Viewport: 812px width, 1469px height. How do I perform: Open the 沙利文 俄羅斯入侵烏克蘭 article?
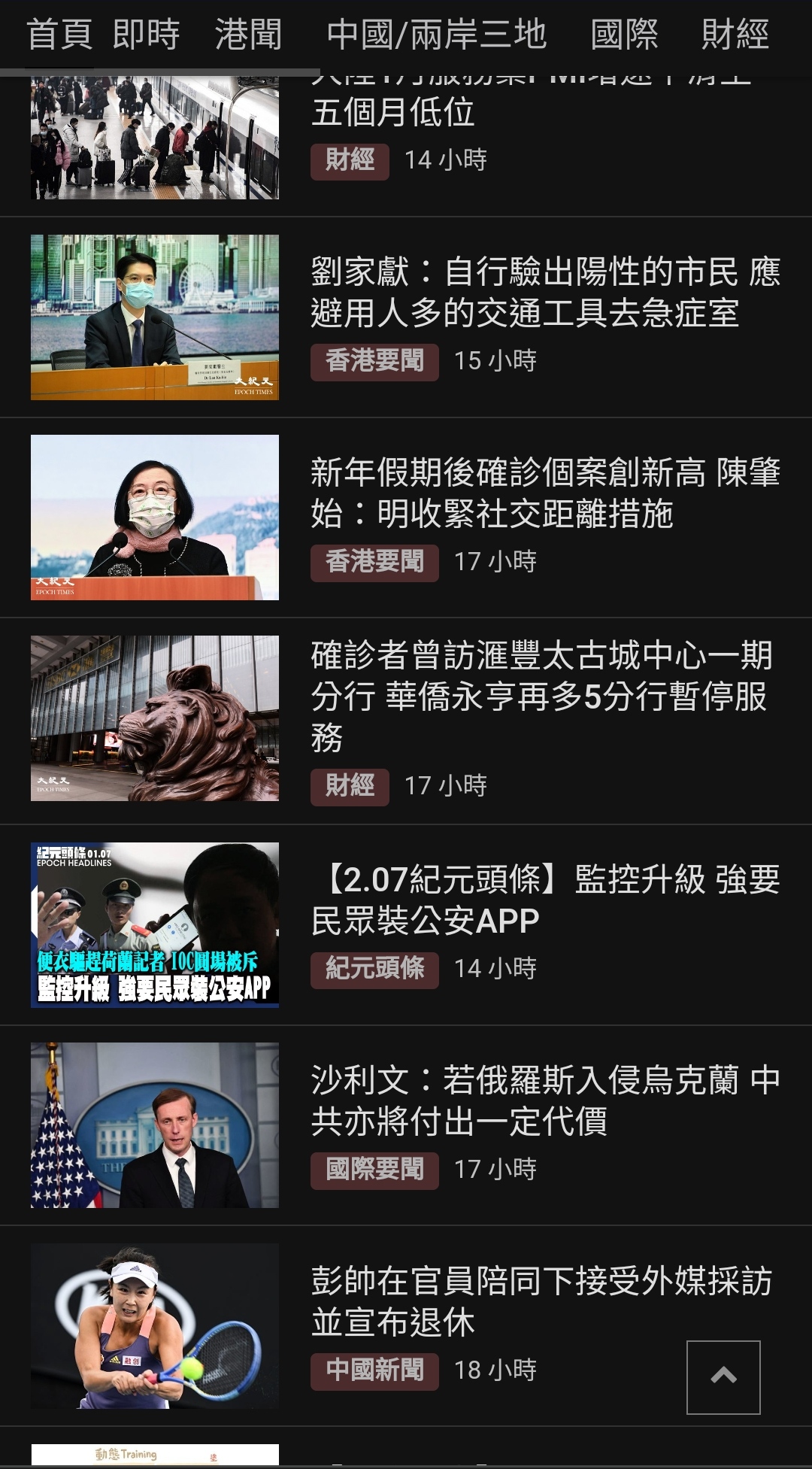point(545,1100)
